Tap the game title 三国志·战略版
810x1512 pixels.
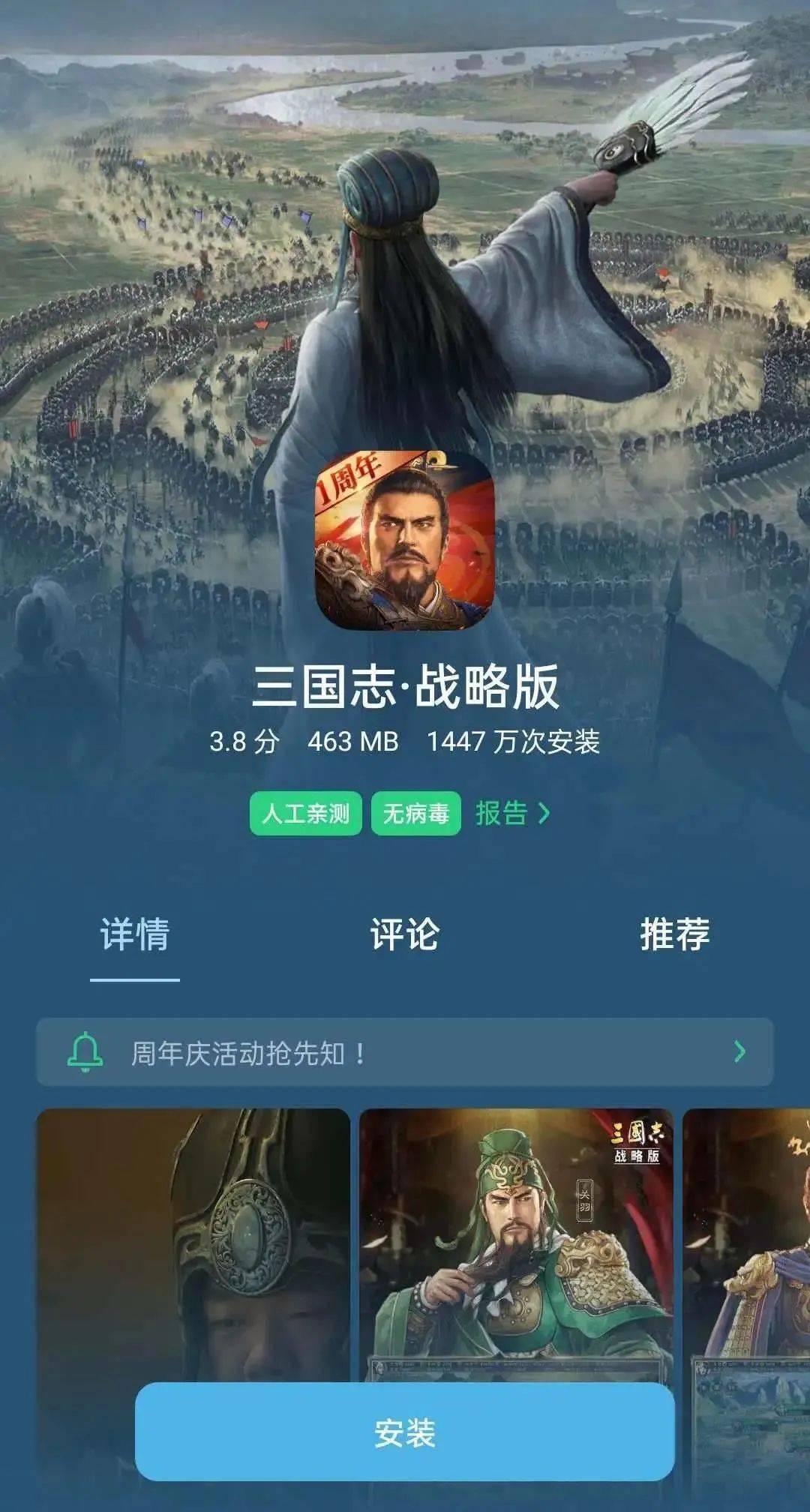(405, 686)
